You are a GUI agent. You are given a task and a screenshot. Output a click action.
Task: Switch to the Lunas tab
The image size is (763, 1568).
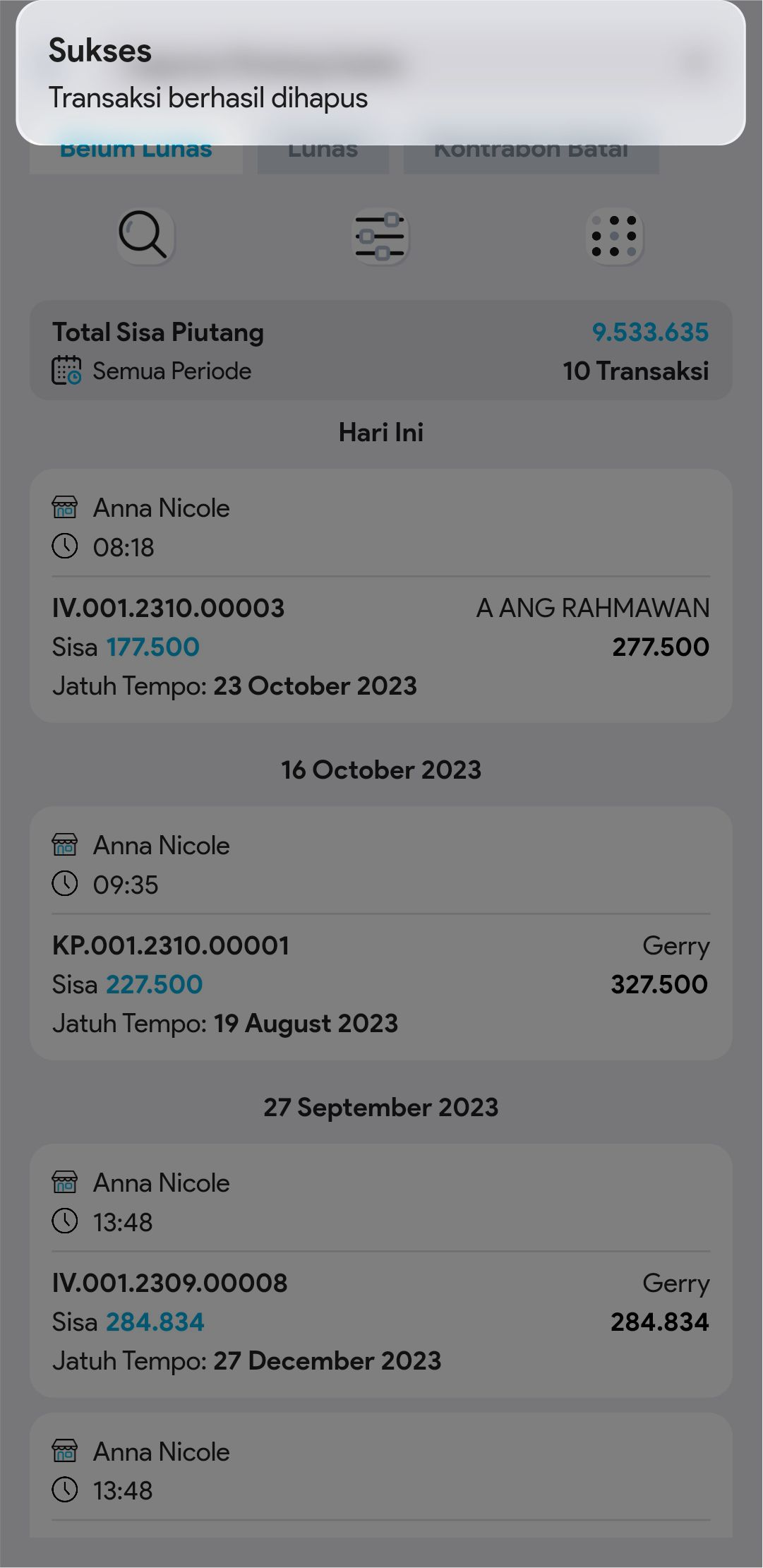(x=323, y=158)
